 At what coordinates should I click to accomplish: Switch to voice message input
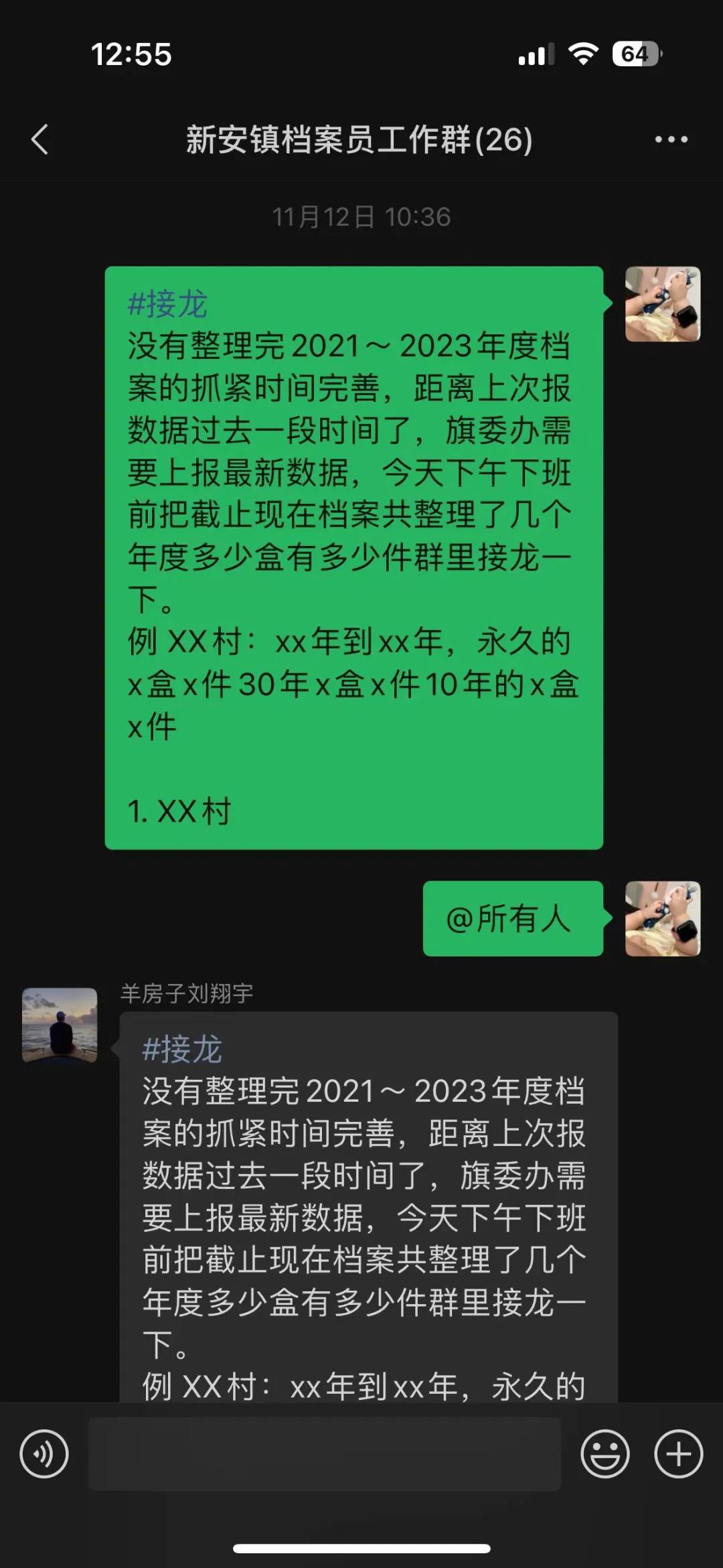click(x=44, y=1454)
